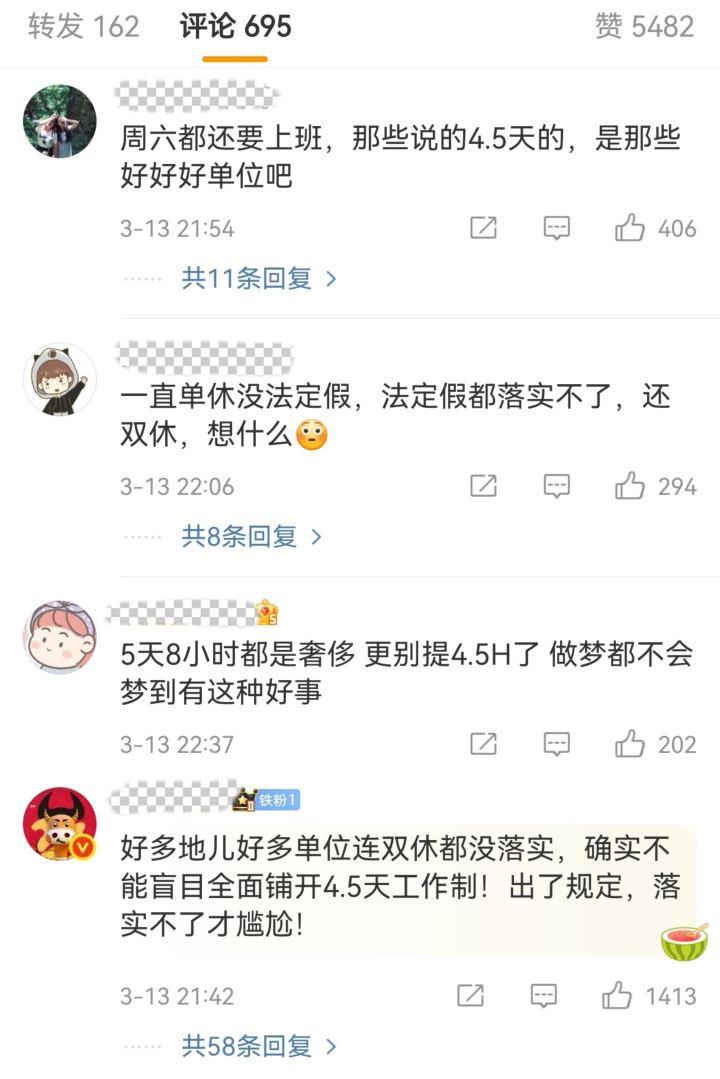Repost the 5天8小时都是奢侈 comment
Image resolution: width=720 pixels, height=1079 pixels.
point(483,745)
